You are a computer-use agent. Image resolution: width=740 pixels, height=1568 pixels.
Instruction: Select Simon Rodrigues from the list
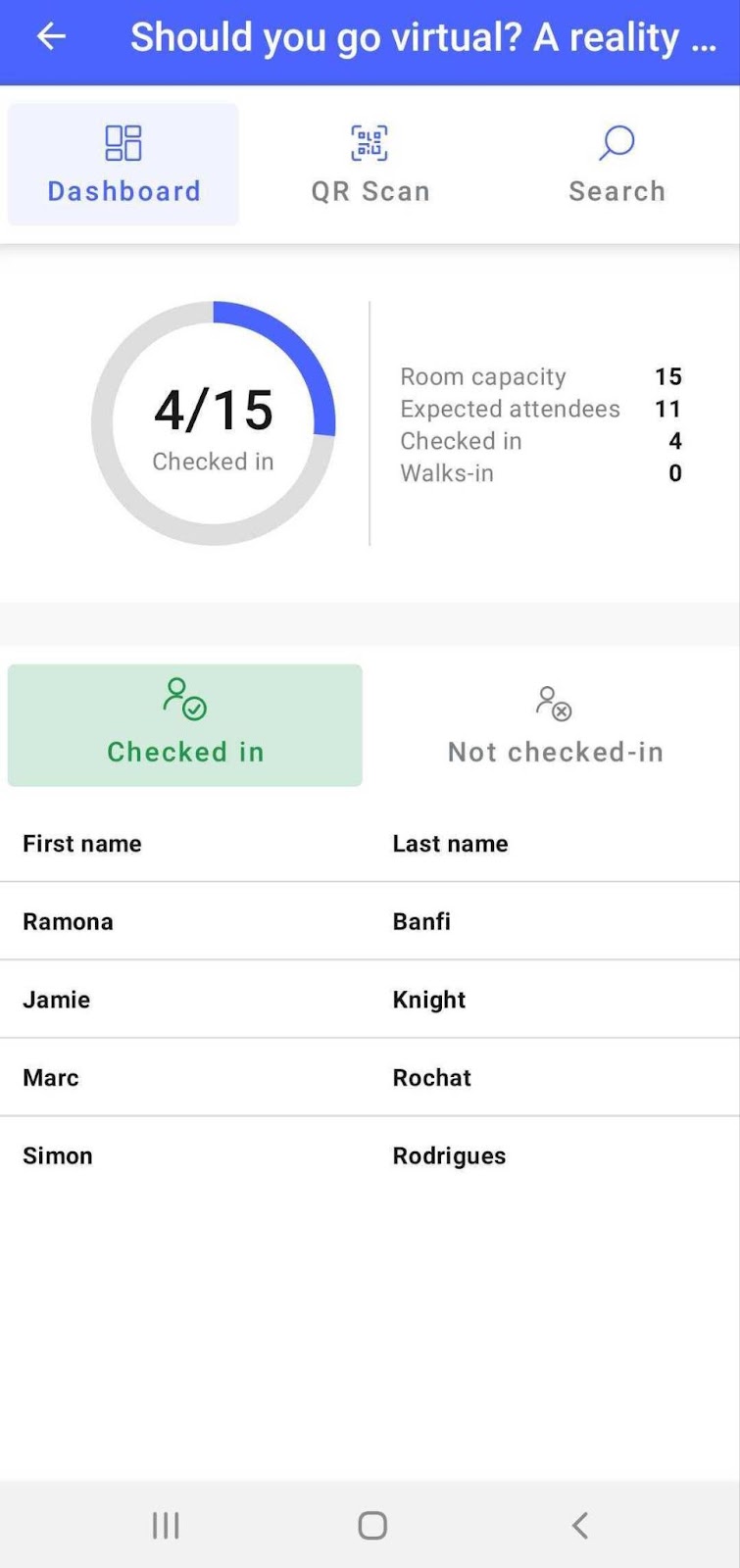click(x=370, y=1155)
